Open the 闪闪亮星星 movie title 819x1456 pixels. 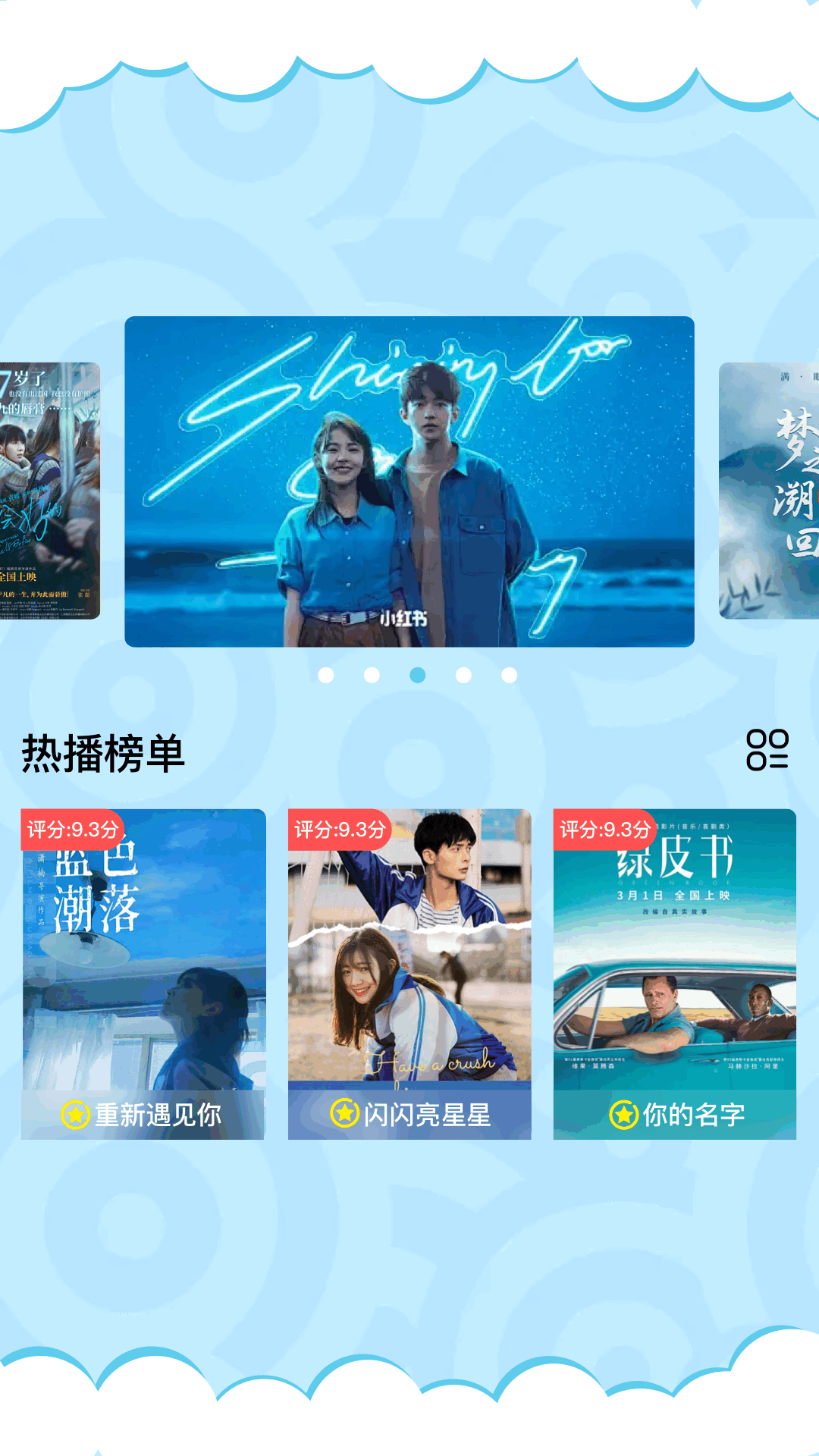tap(428, 1115)
